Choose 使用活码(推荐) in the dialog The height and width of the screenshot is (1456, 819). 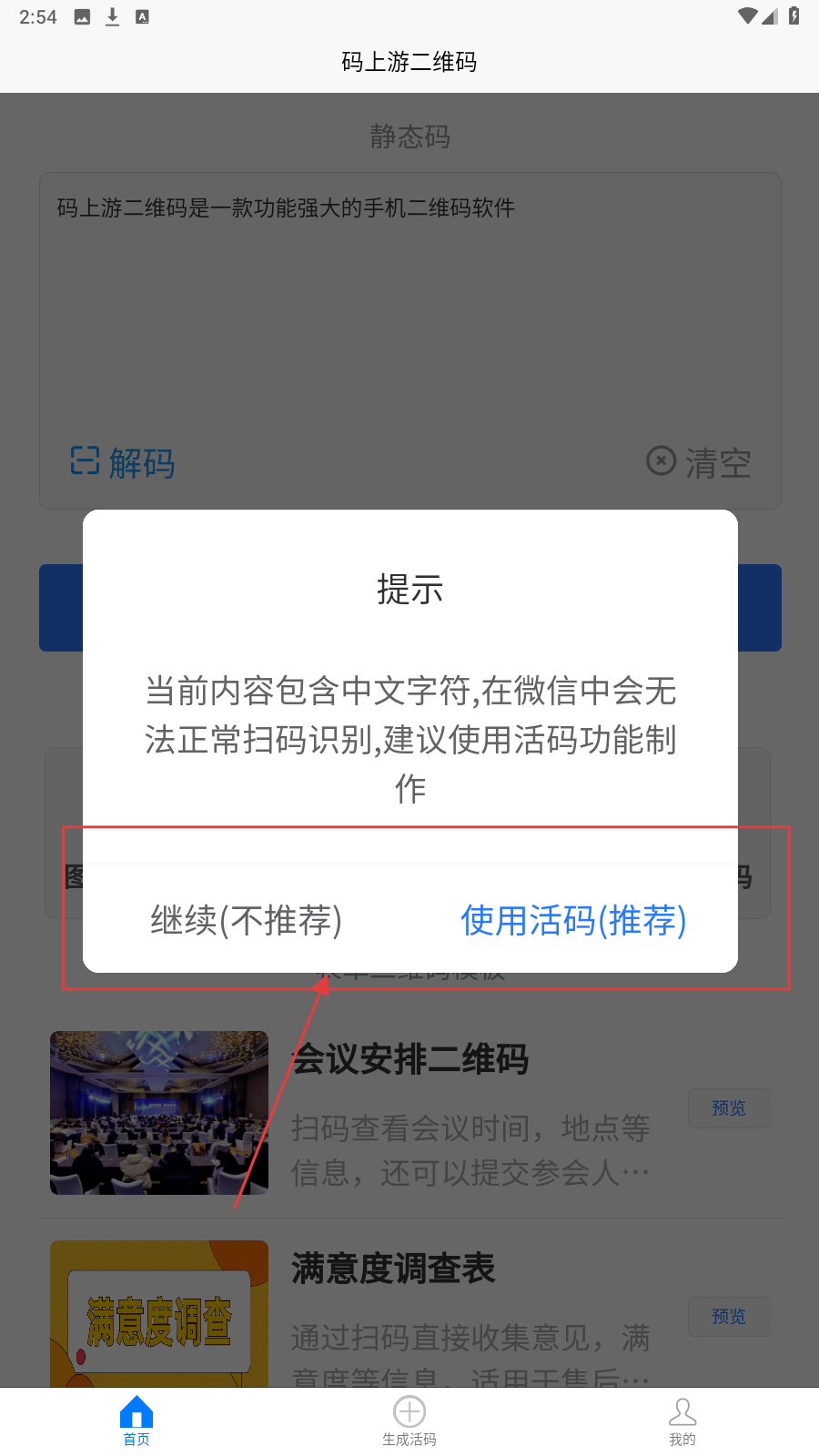pos(573,920)
